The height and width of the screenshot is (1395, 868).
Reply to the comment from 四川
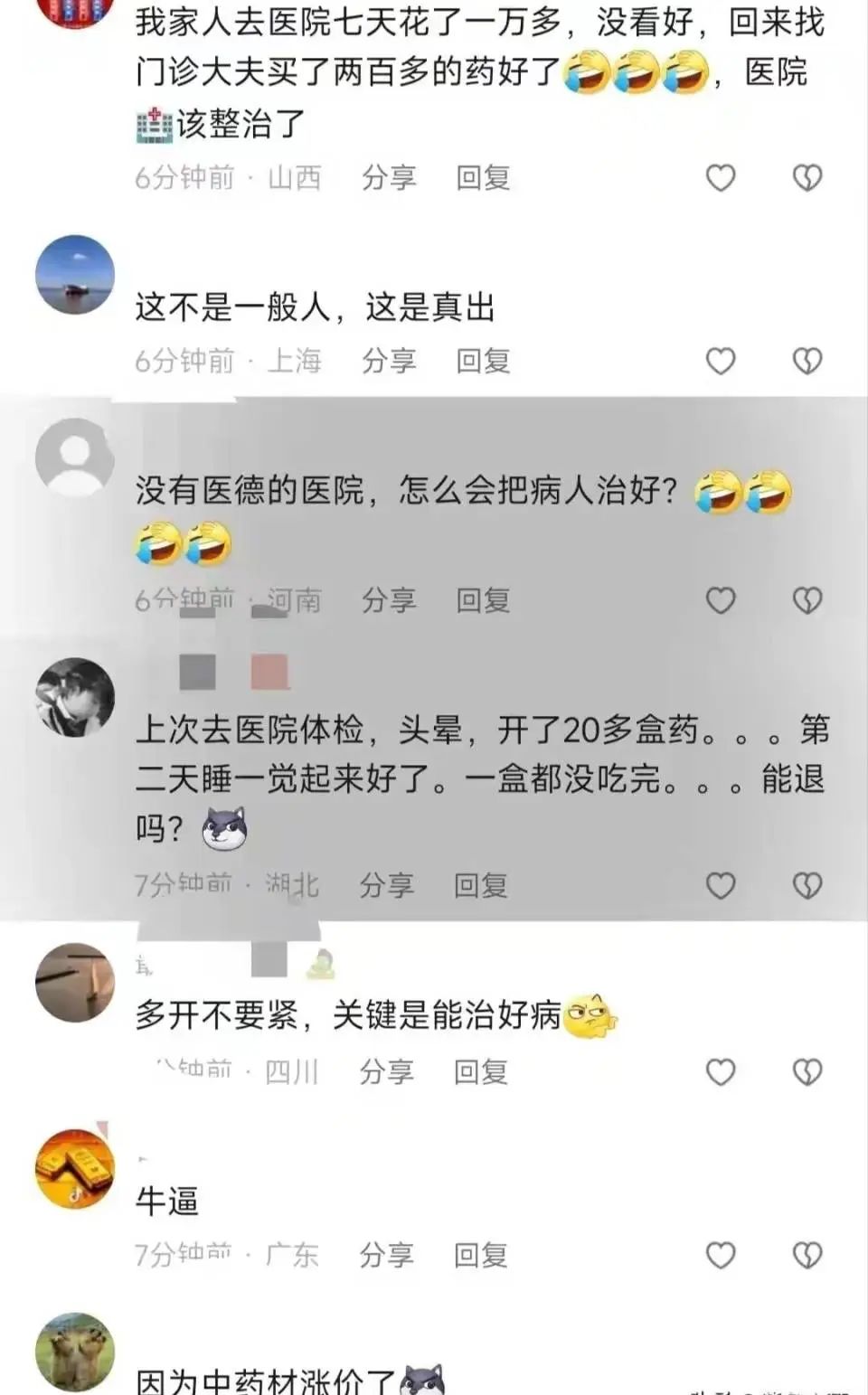480,1072
